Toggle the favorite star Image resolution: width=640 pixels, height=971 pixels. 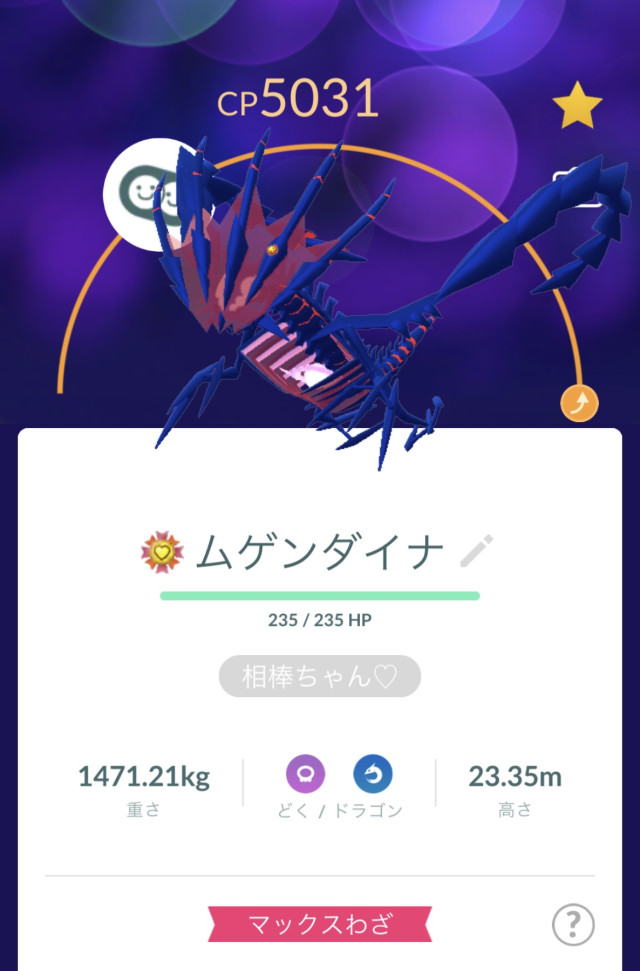click(x=577, y=109)
